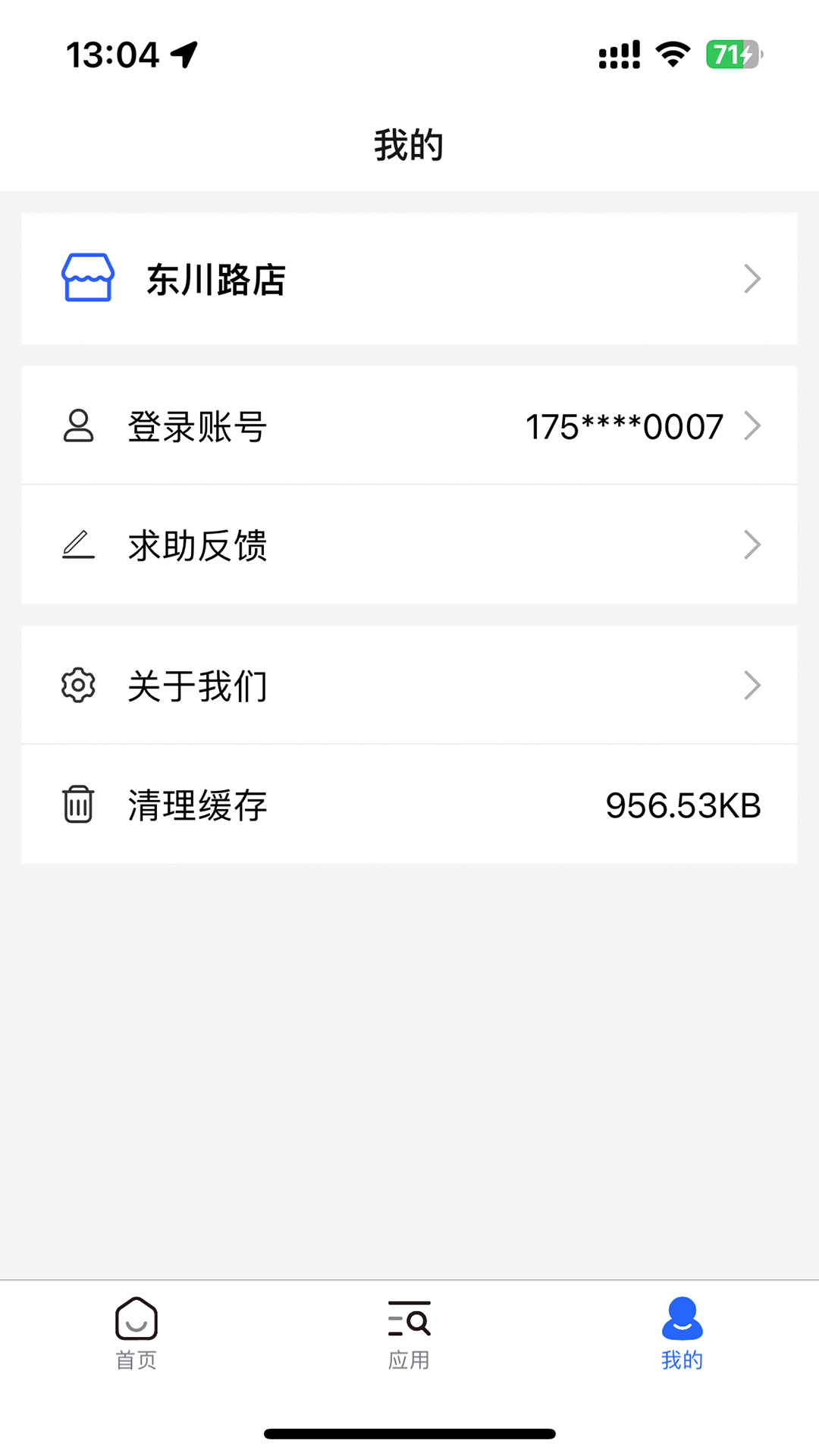Expand the 关于我们 row arrow
The image size is (819, 1456).
tap(752, 685)
